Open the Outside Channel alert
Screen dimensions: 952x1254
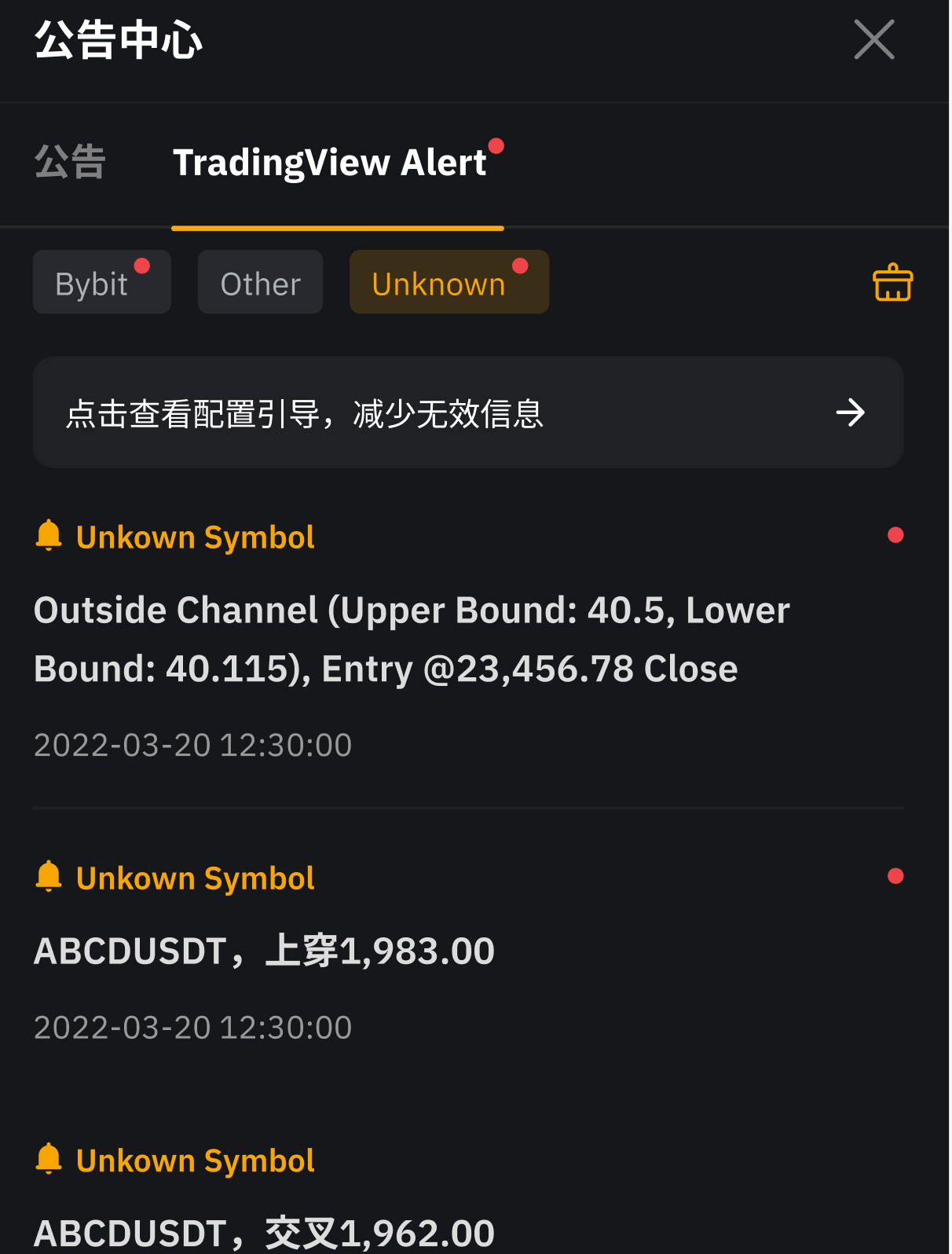pos(411,639)
